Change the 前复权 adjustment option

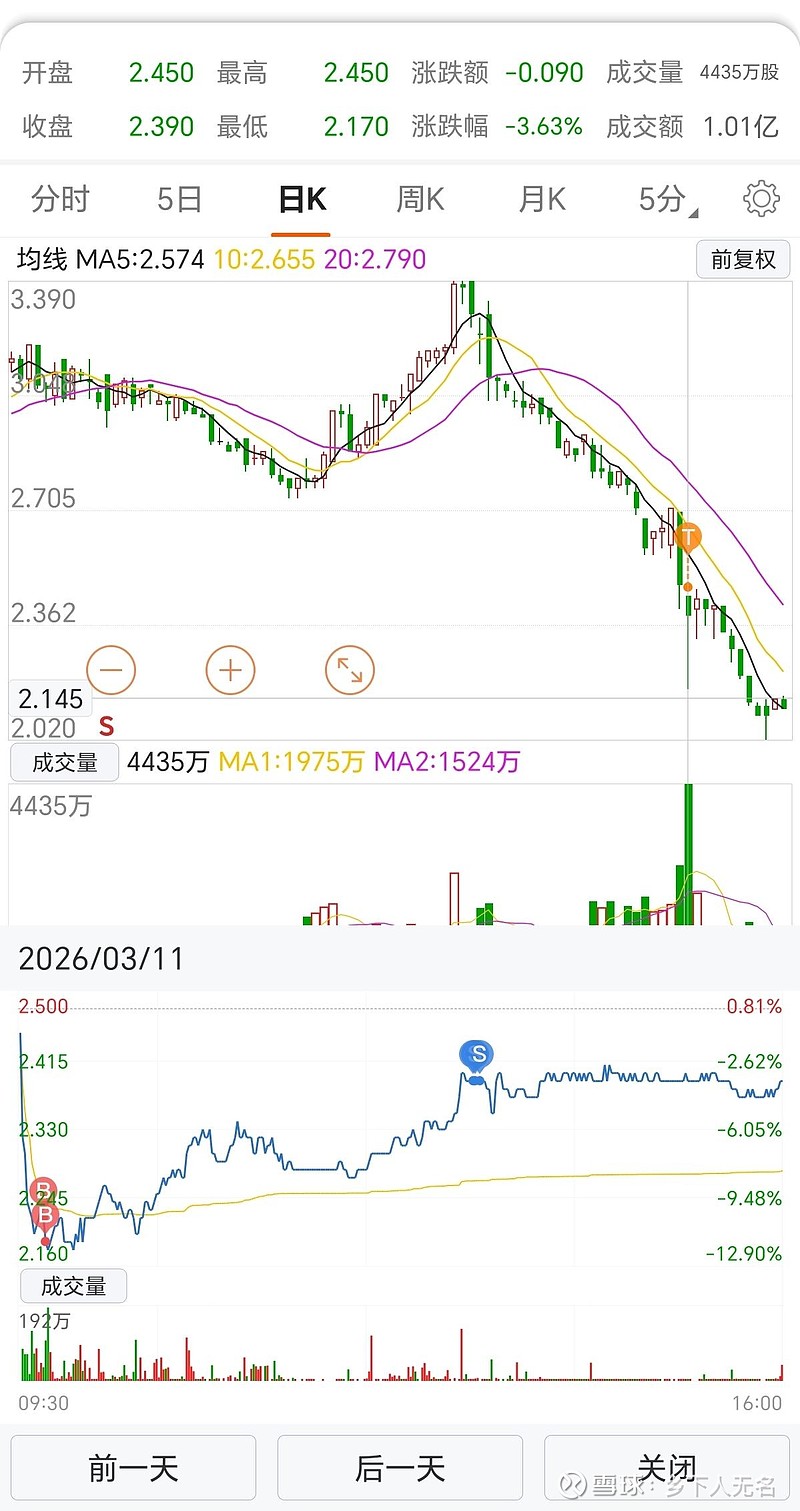743,260
